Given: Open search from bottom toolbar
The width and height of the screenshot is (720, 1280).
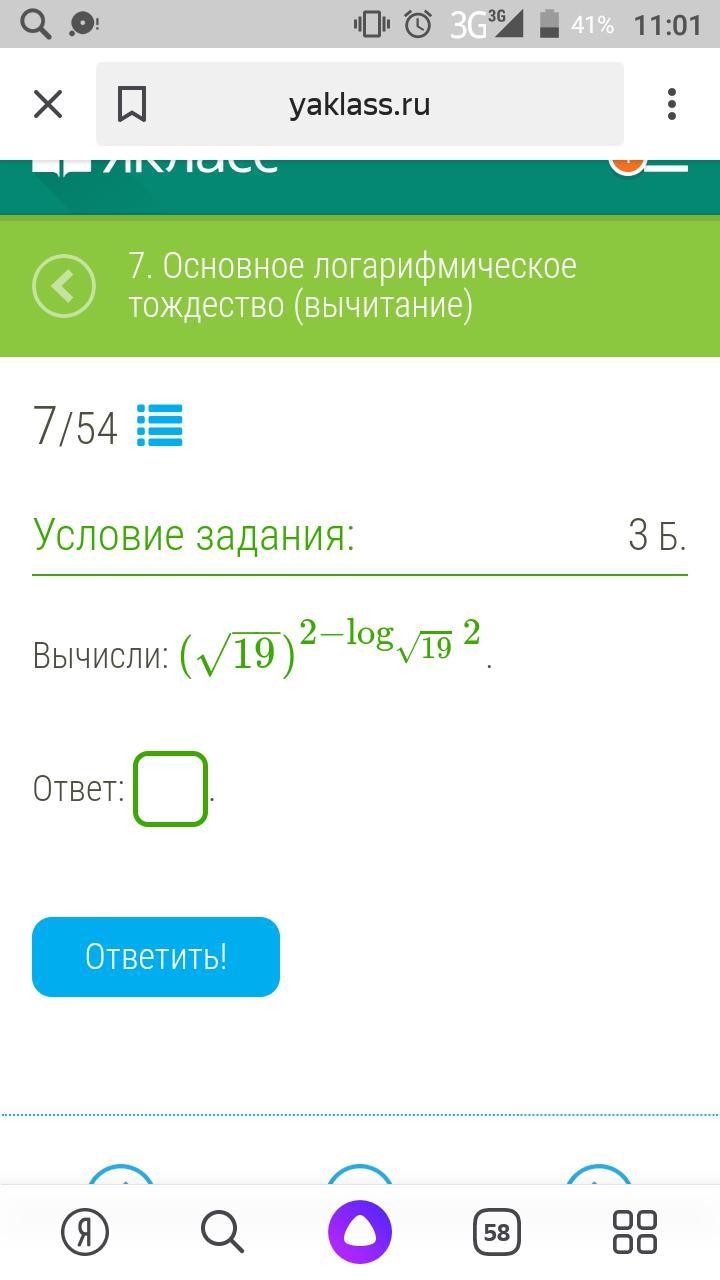Looking at the screenshot, I should click(222, 1232).
